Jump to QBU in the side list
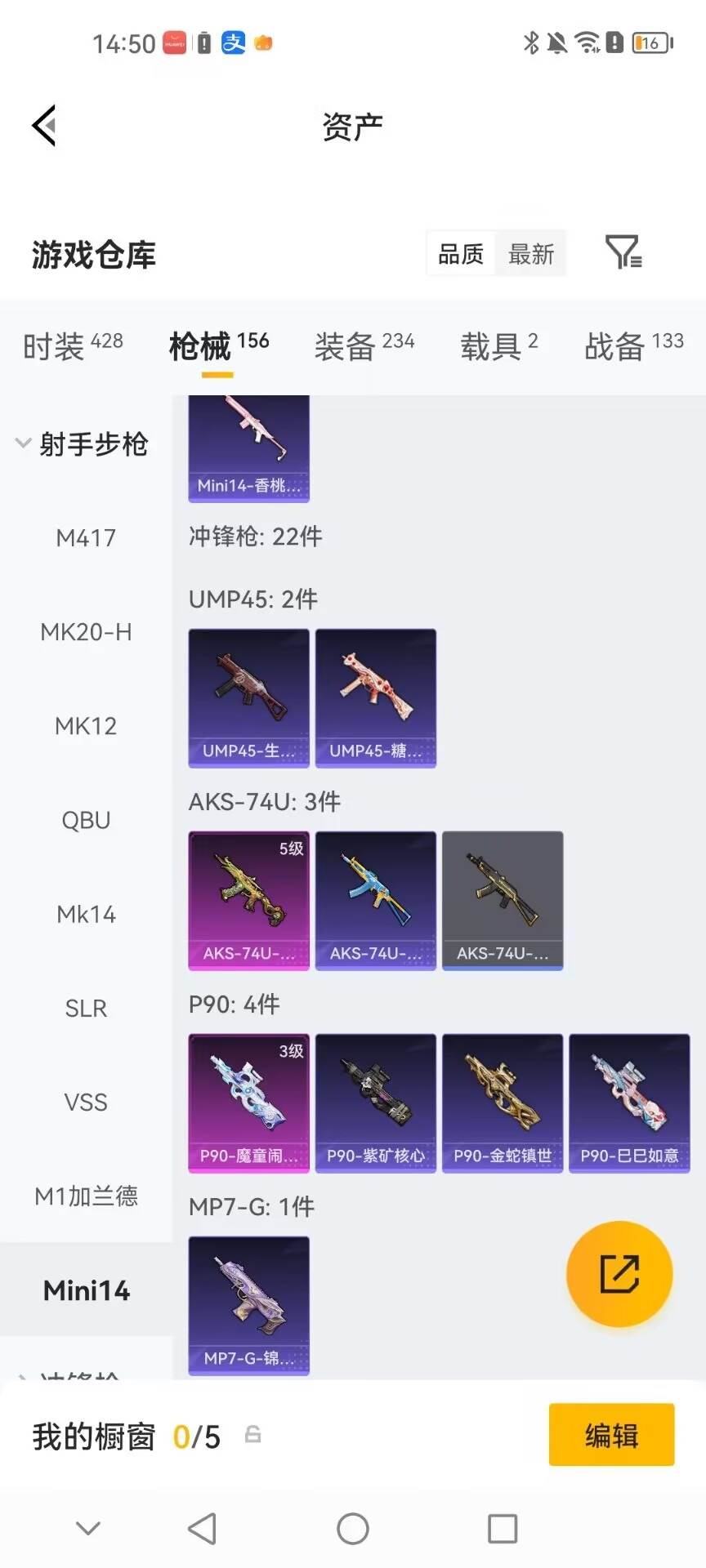The width and height of the screenshot is (706, 1568). [86, 819]
